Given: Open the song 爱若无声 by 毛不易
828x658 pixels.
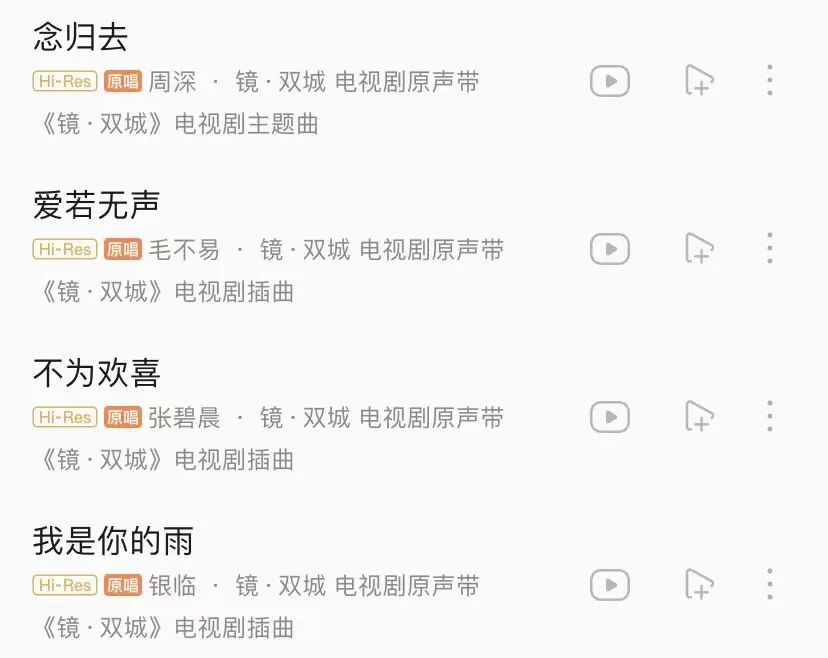Looking at the screenshot, I should click(97, 206).
